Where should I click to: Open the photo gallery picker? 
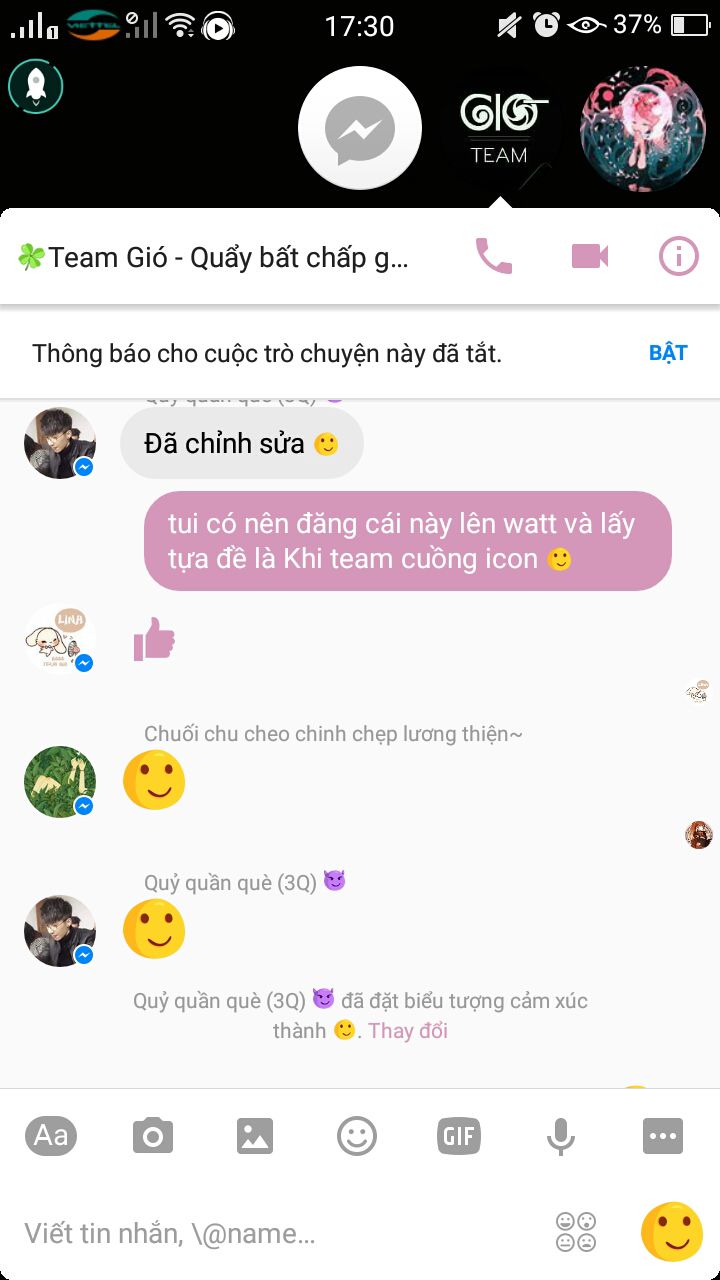[x=255, y=1136]
